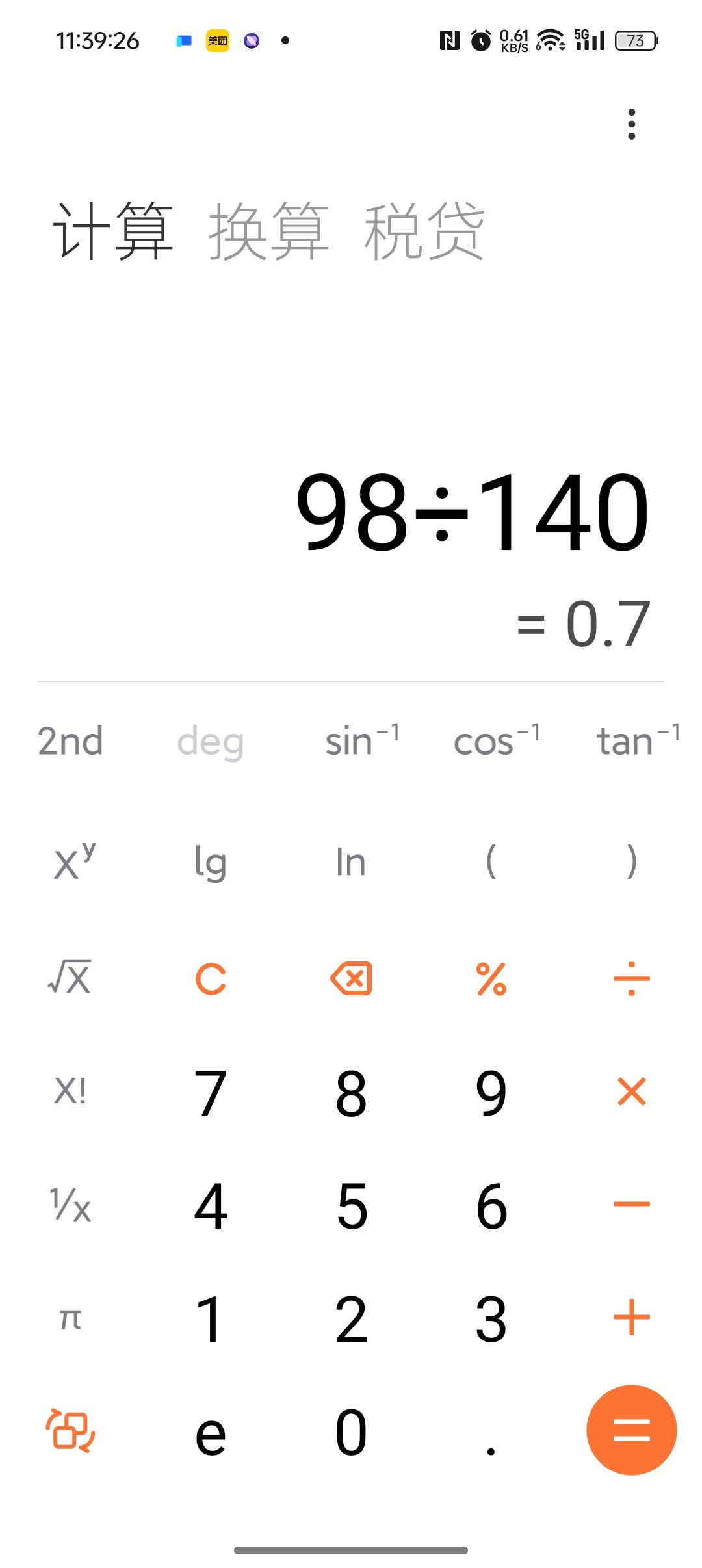Screen dimensions: 702x1568
Task: Insert the square root function
Action: click(x=70, y=977)
